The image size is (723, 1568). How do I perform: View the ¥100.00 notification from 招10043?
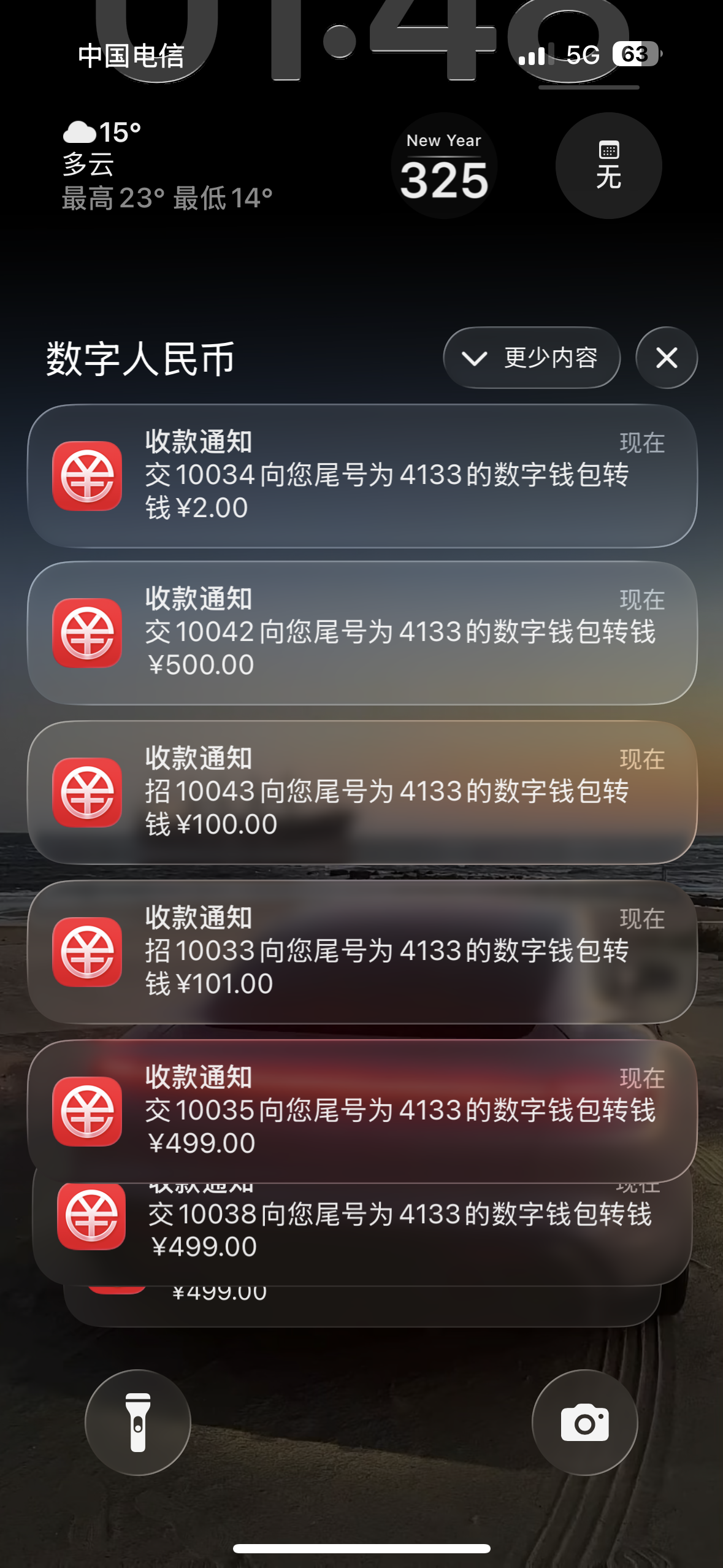click(x=362, y=793)
